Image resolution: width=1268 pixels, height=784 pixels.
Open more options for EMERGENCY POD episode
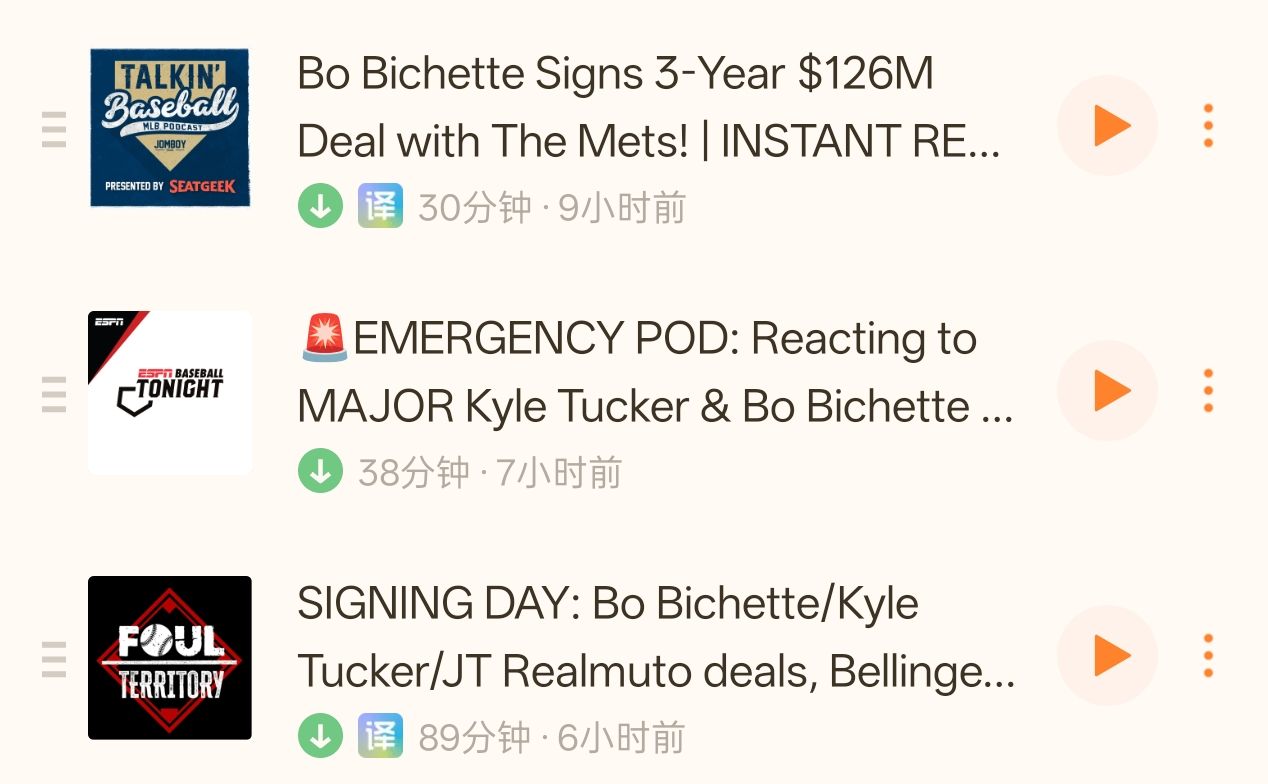click(1208, 390)
